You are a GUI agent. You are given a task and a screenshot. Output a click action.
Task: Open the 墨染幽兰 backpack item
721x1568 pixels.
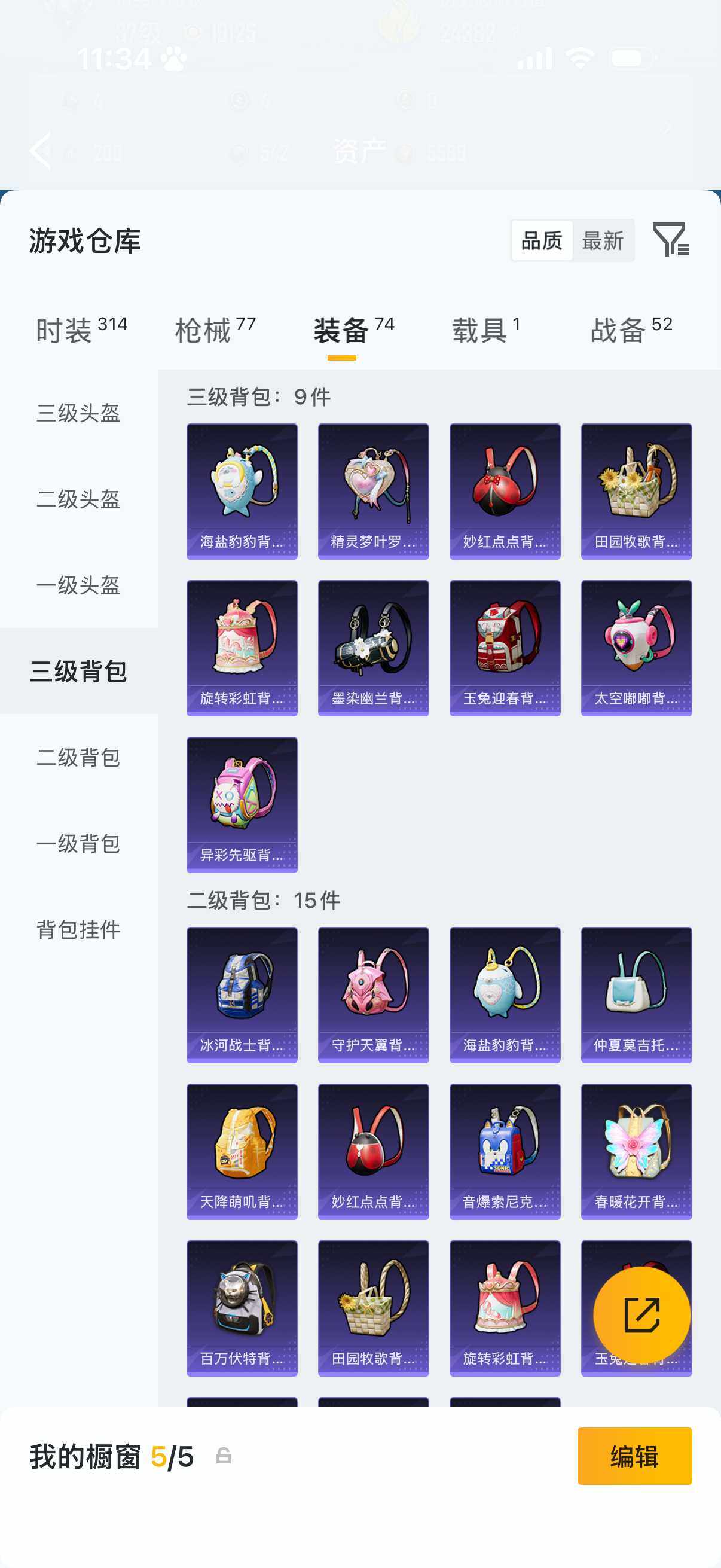373,648
